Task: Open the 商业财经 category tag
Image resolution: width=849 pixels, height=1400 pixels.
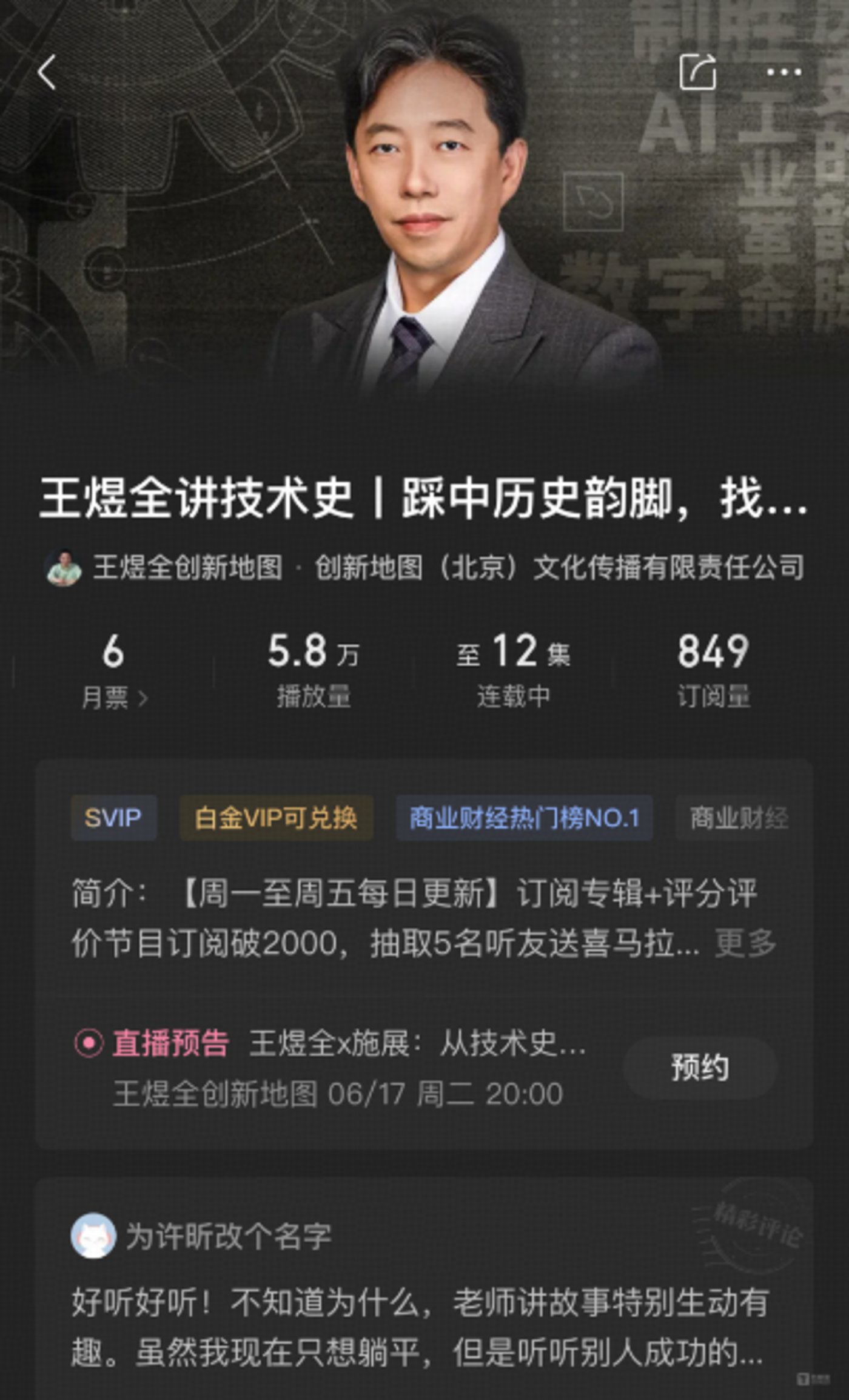Action: [739, 818]
